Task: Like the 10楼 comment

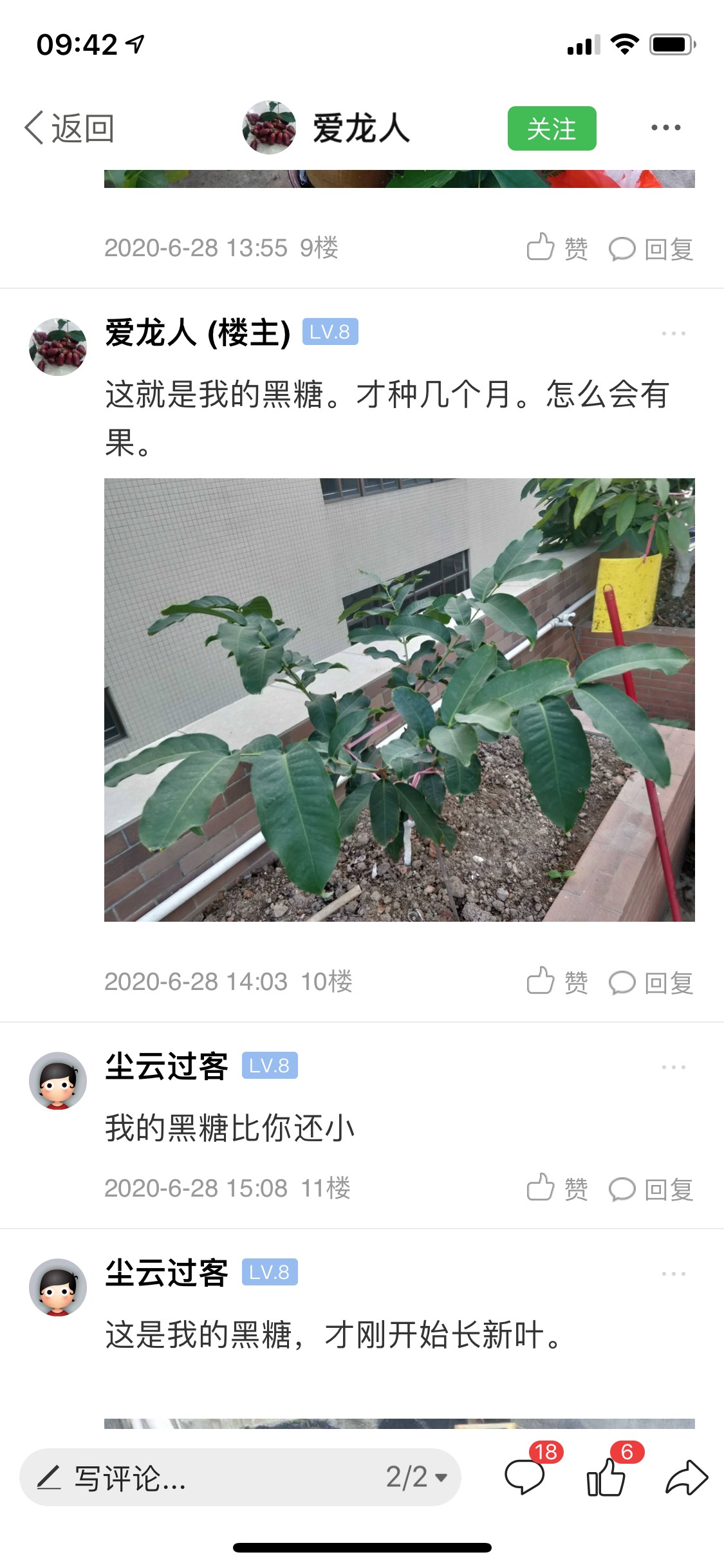Action: tap(557, 982)
